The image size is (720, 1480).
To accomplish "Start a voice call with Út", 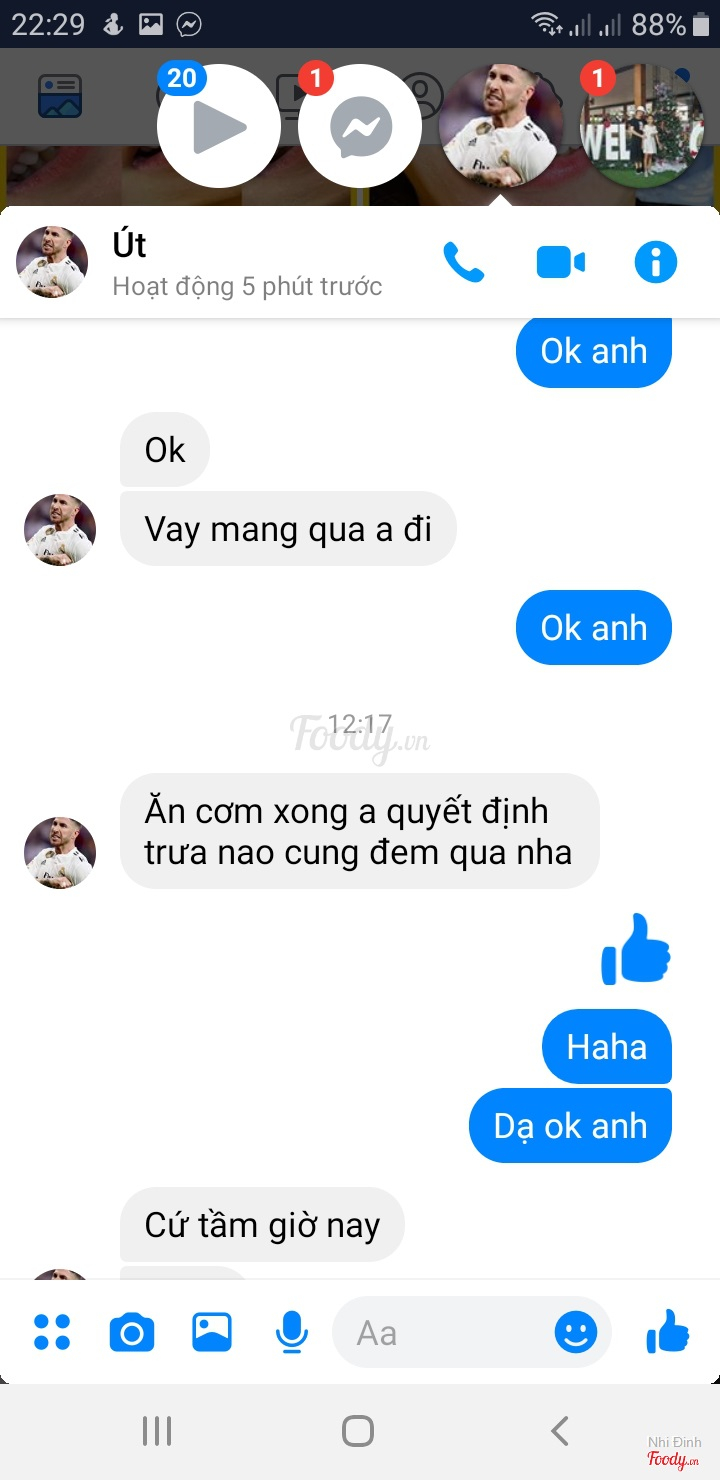I will click(x=463, y=263).
